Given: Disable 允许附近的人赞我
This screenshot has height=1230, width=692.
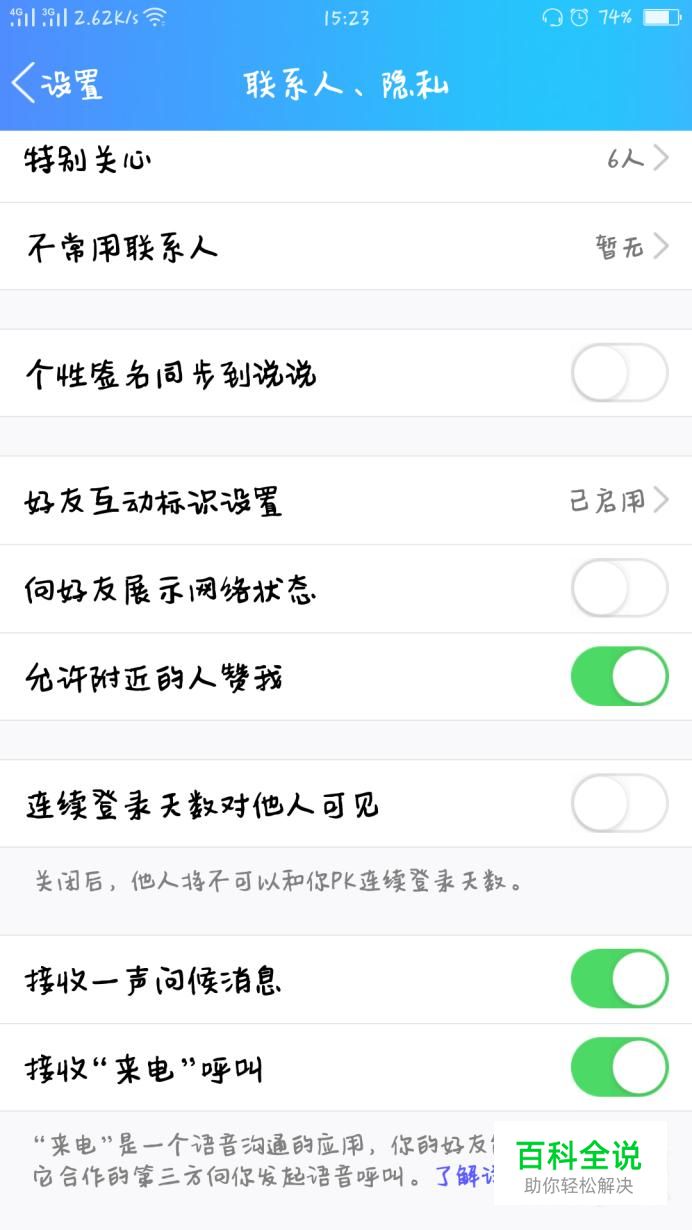Looking at the screenshot, I should click(x=619, y=676).
